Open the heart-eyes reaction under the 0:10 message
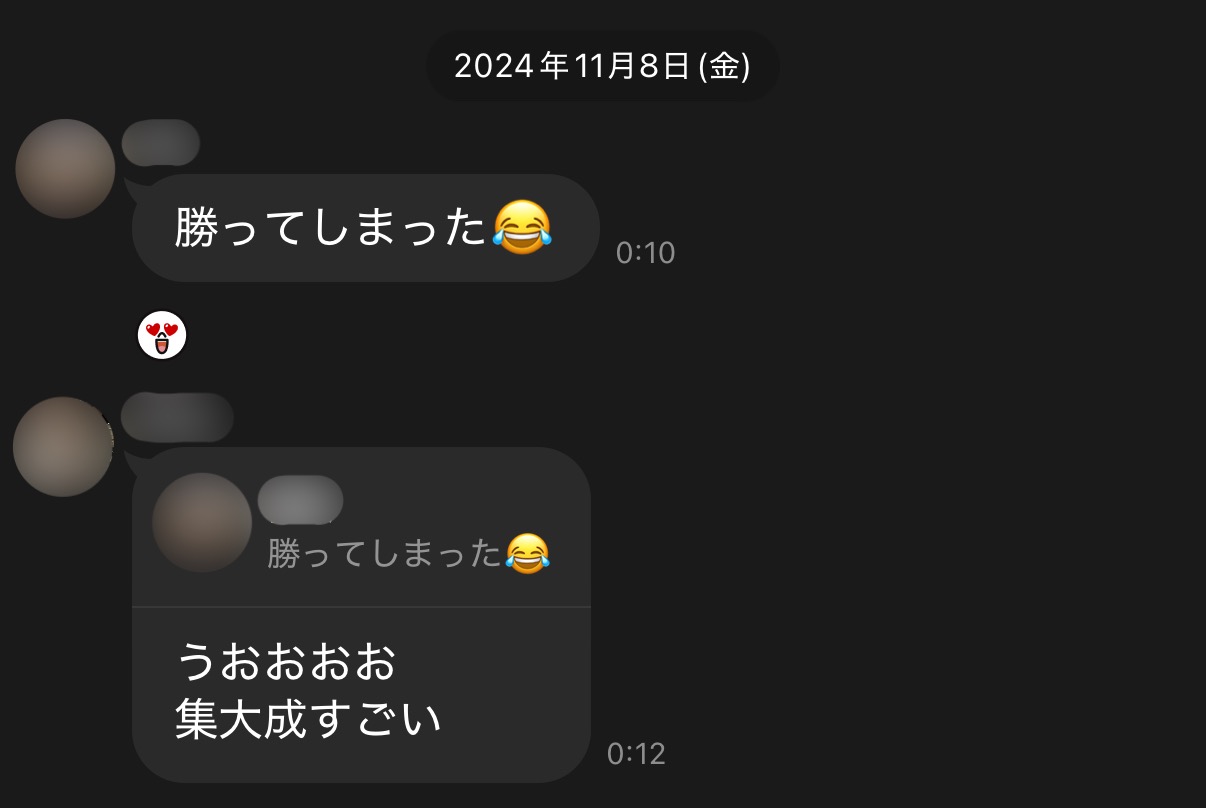Screen dimensions: 1206x808 tap(162, 335)
